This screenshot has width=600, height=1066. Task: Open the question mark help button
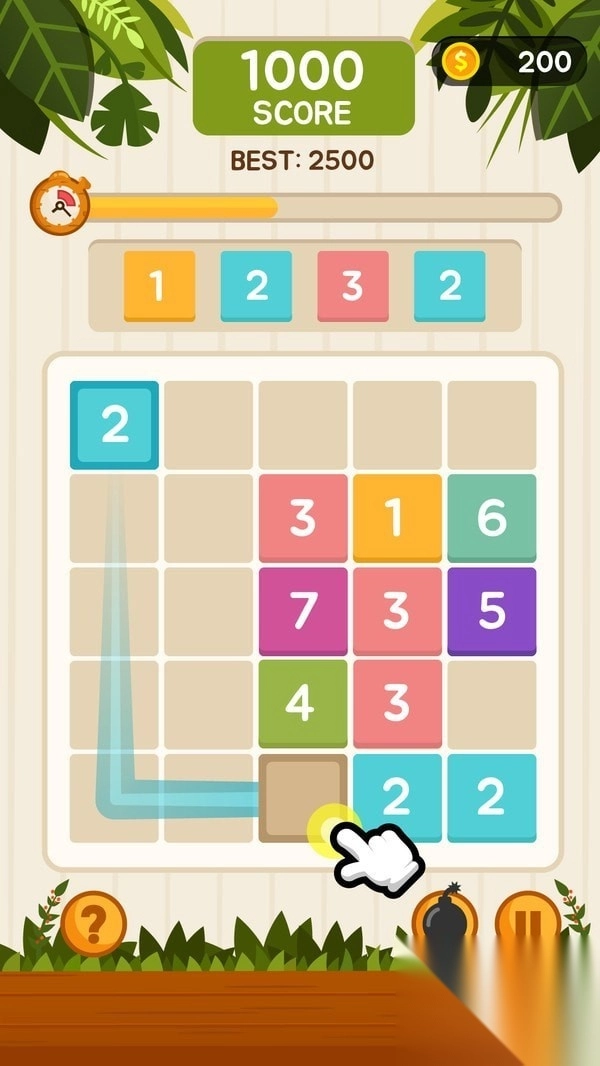tap(94, 924)
